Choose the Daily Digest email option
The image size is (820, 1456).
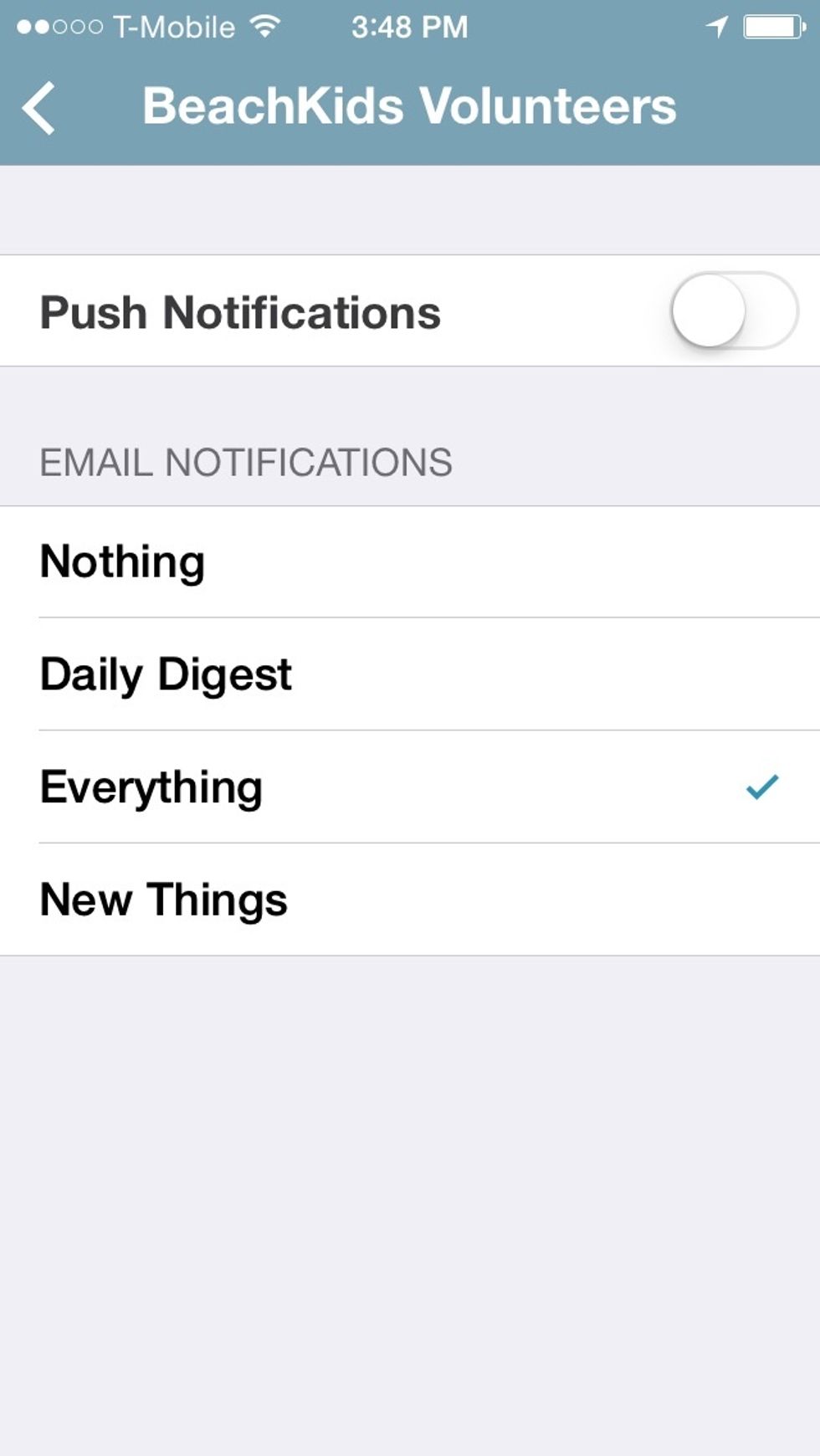pos(410,674)
